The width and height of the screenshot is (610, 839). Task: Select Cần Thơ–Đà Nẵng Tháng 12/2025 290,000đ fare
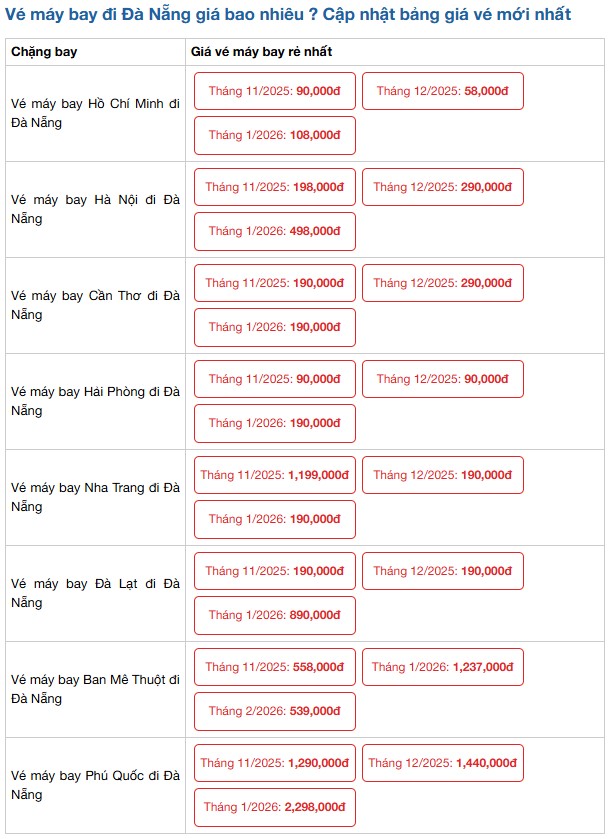pos(443,283)
